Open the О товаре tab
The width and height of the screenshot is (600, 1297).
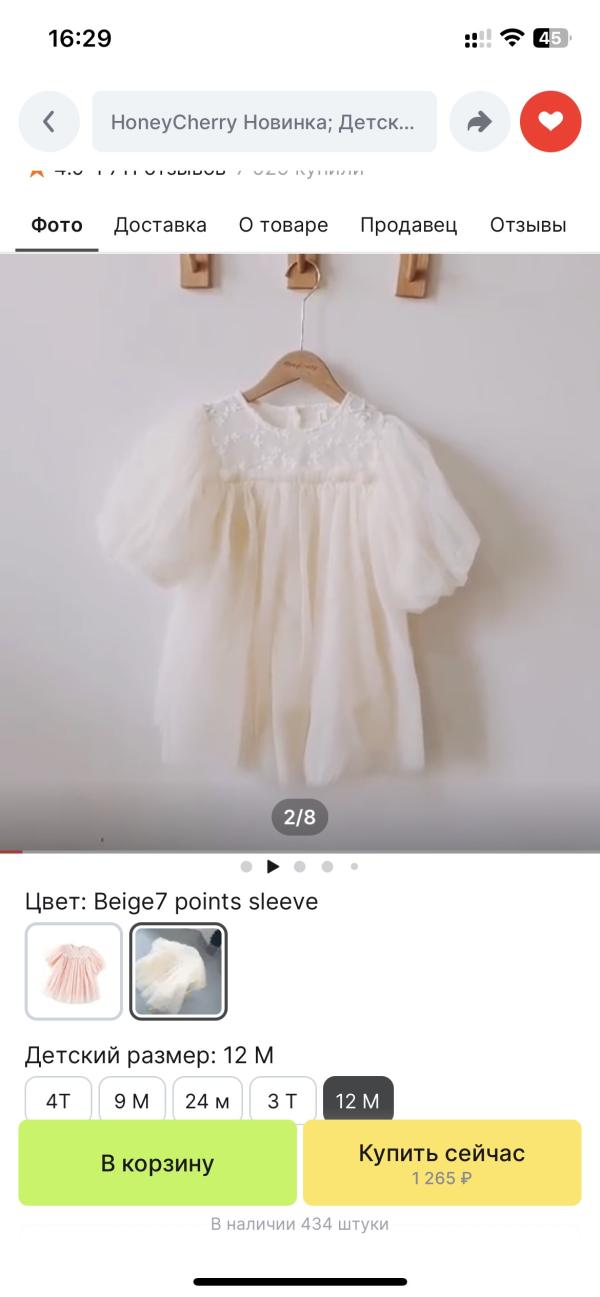pos(283,225)
